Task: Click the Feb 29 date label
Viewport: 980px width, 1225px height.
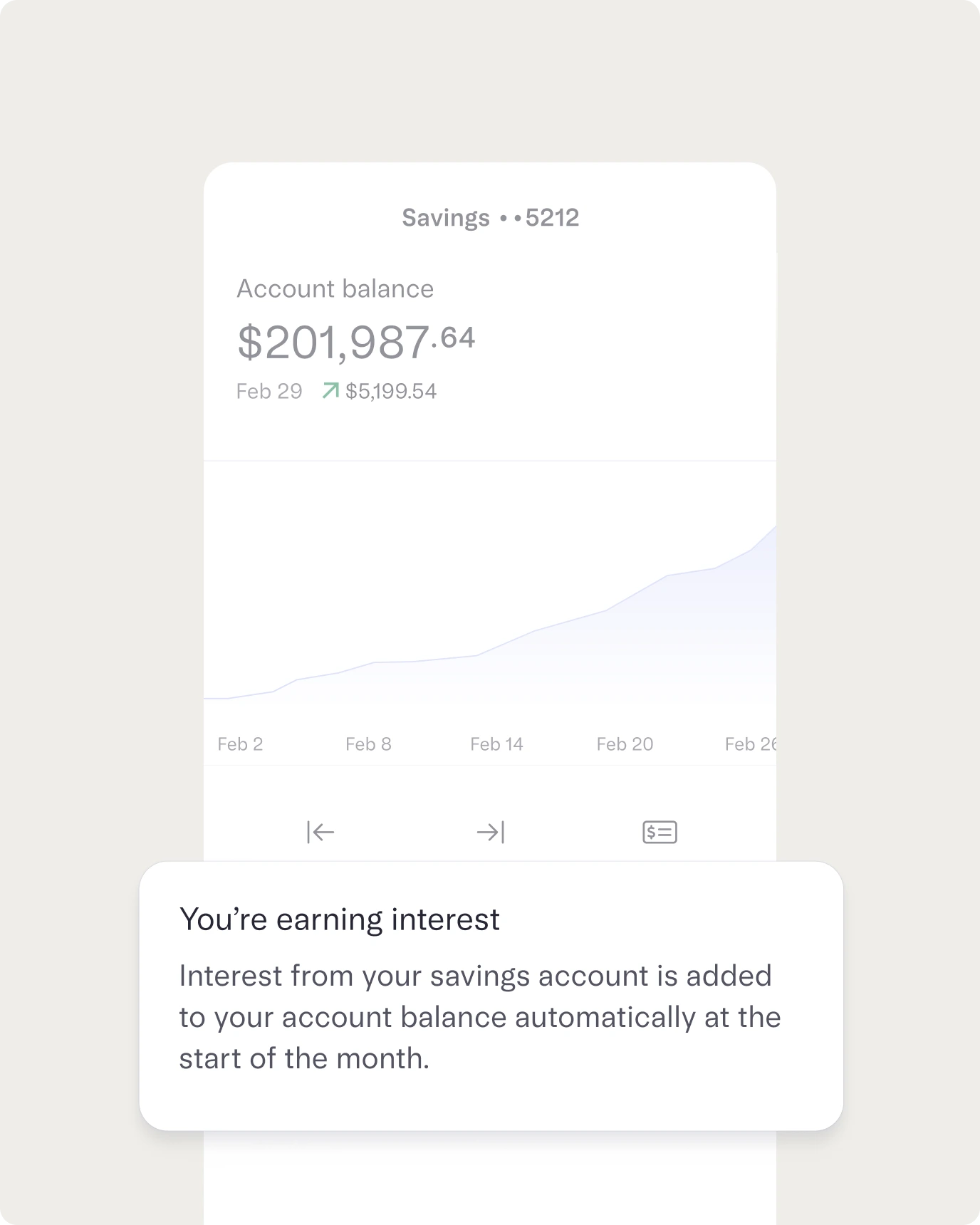Action: coord(269,390)
